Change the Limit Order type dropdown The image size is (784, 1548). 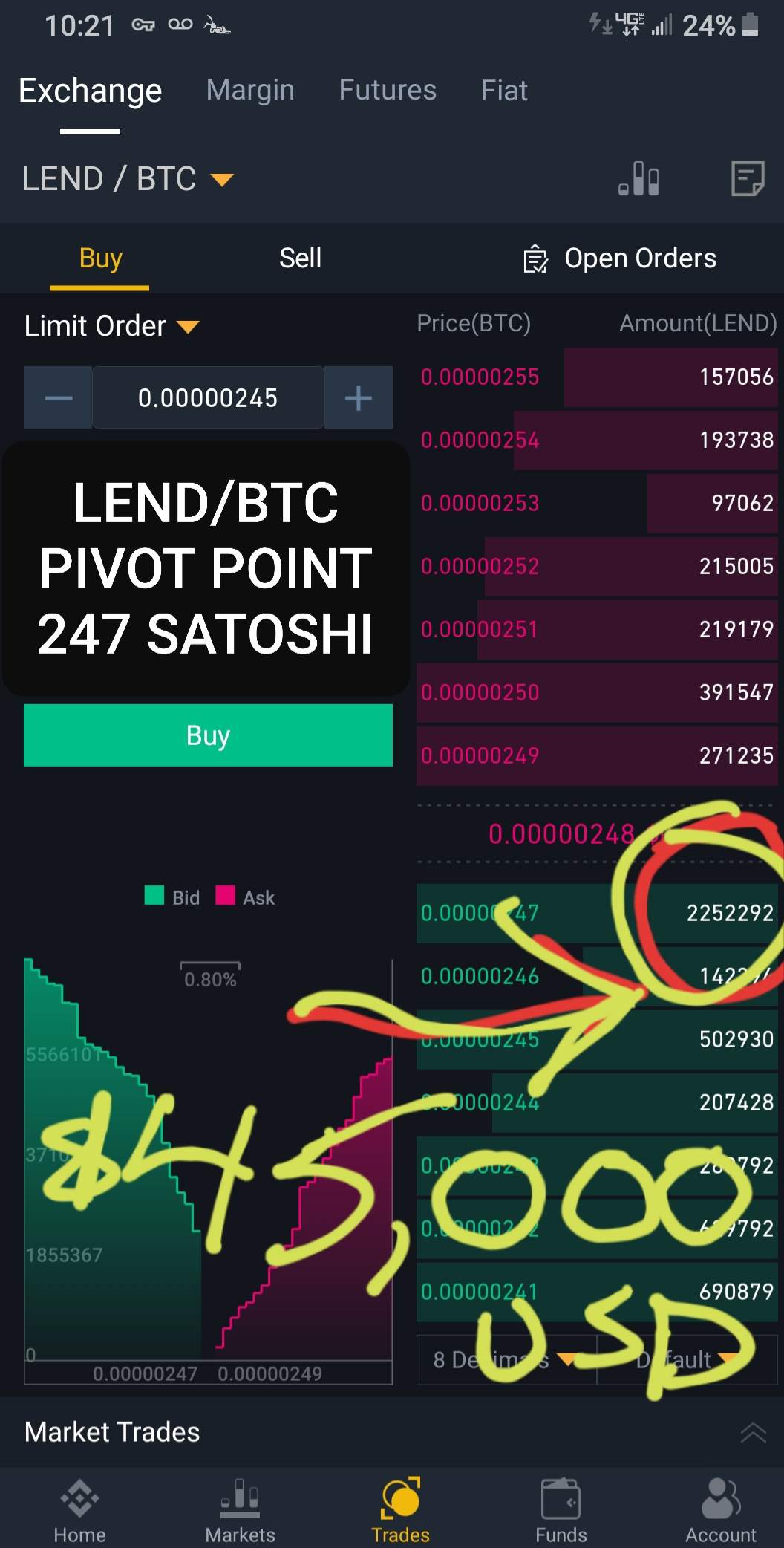(x=111, y=326)
